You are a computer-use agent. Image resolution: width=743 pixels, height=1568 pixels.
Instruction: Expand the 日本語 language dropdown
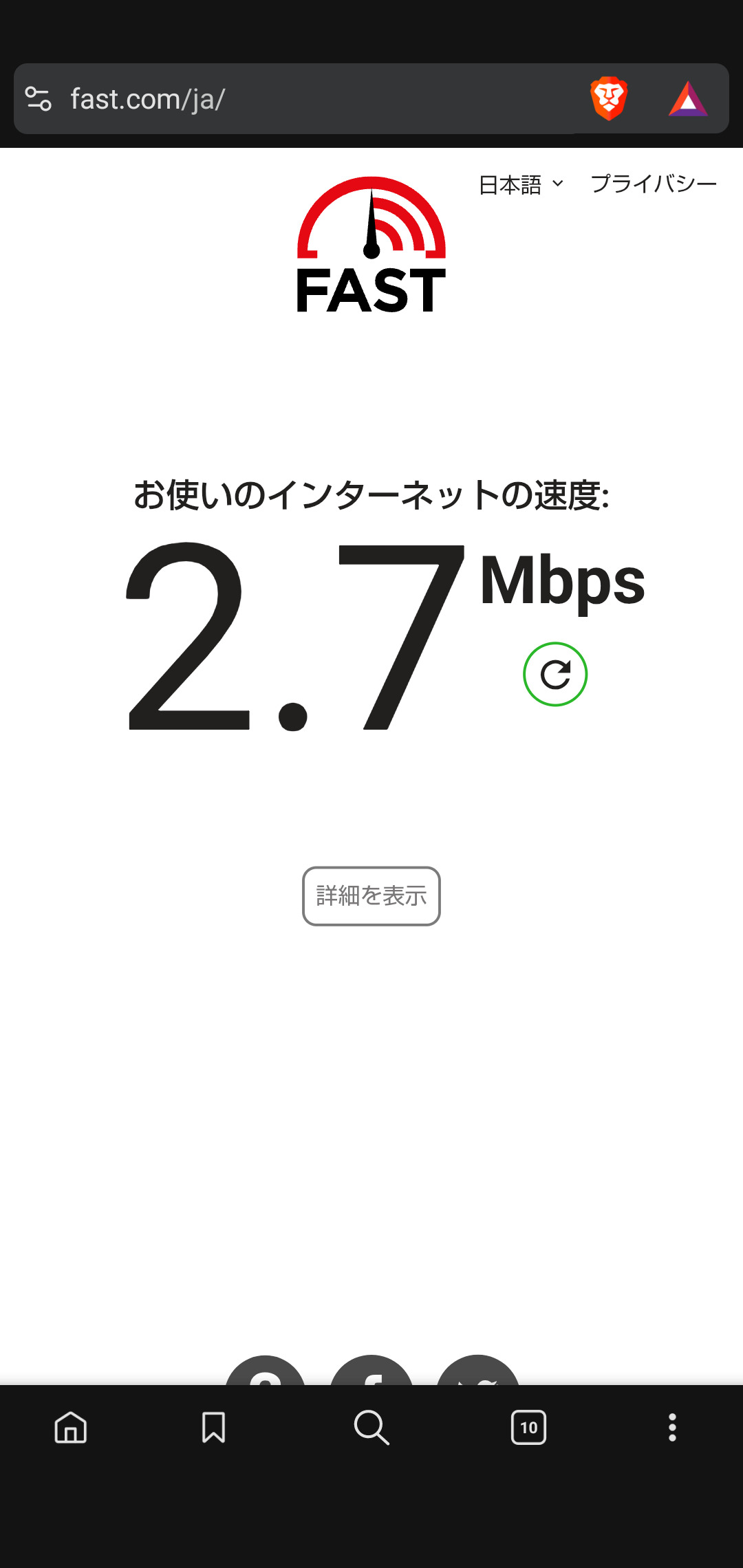coord(521,184)
